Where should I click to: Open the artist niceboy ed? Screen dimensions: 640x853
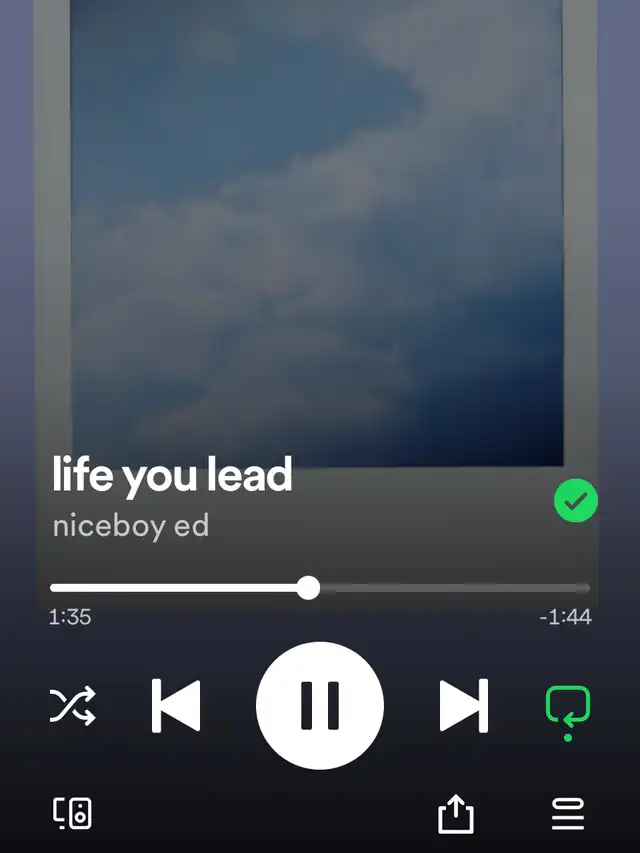[131, 526]
